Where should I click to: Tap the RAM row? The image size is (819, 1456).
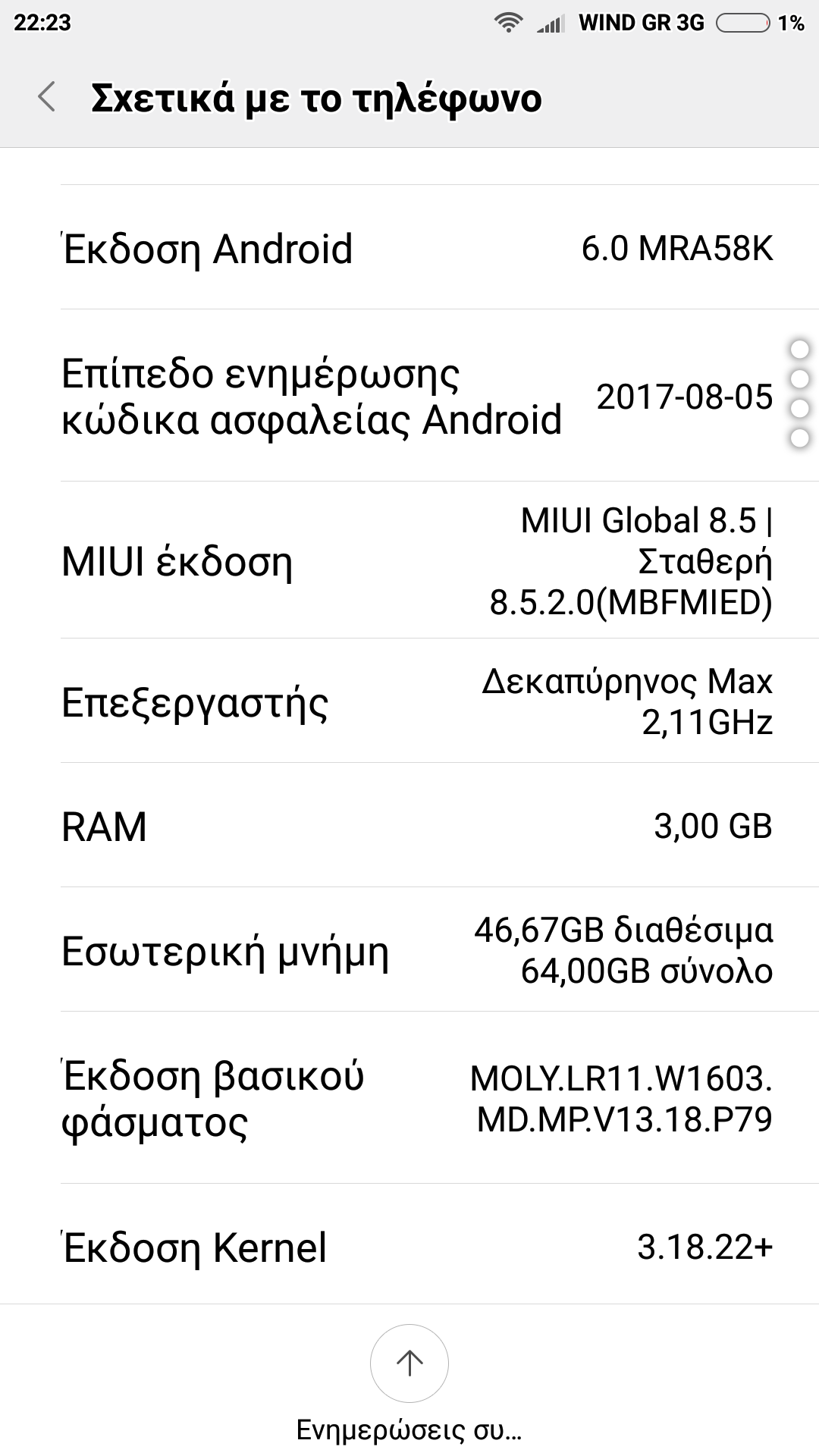coord(409,826)
